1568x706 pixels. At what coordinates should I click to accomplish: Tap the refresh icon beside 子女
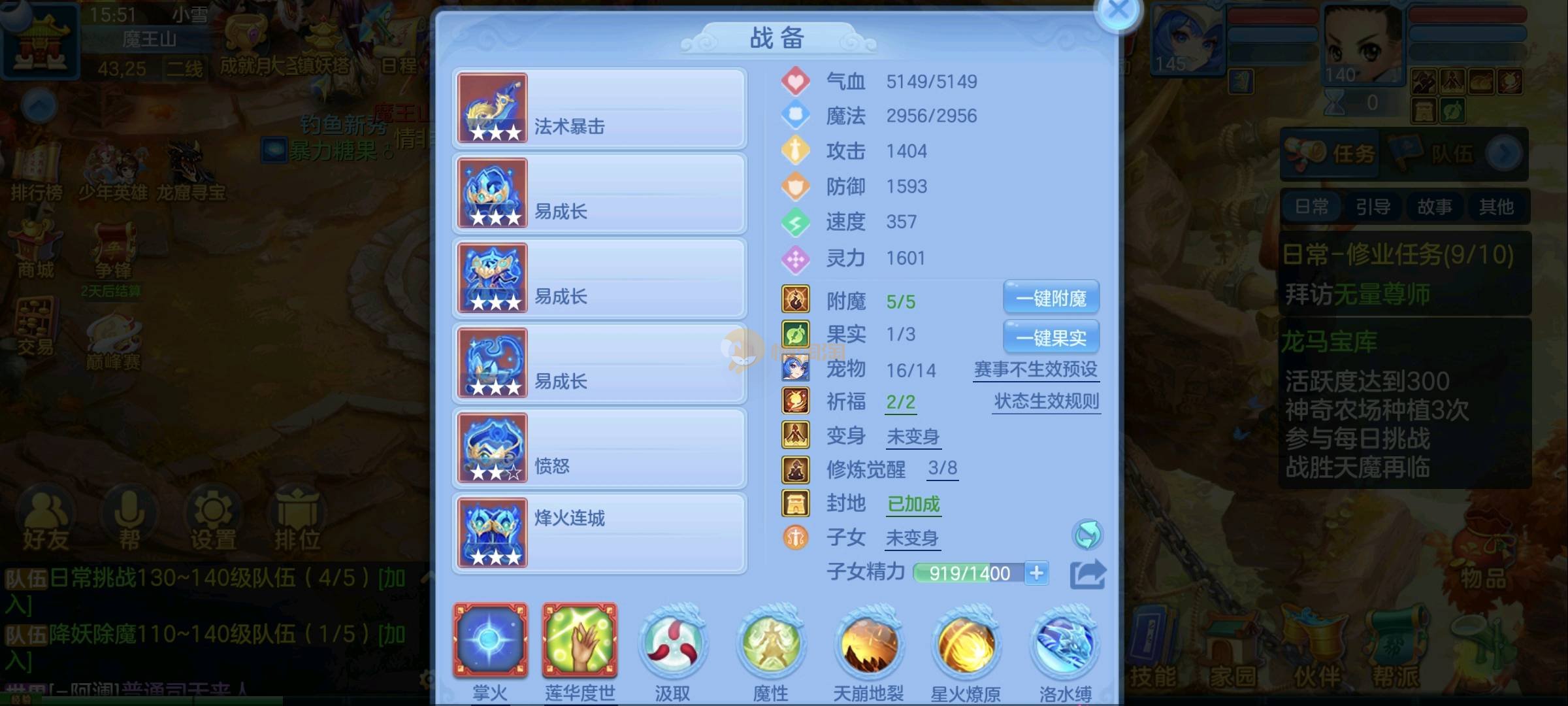click(1087, 535)
